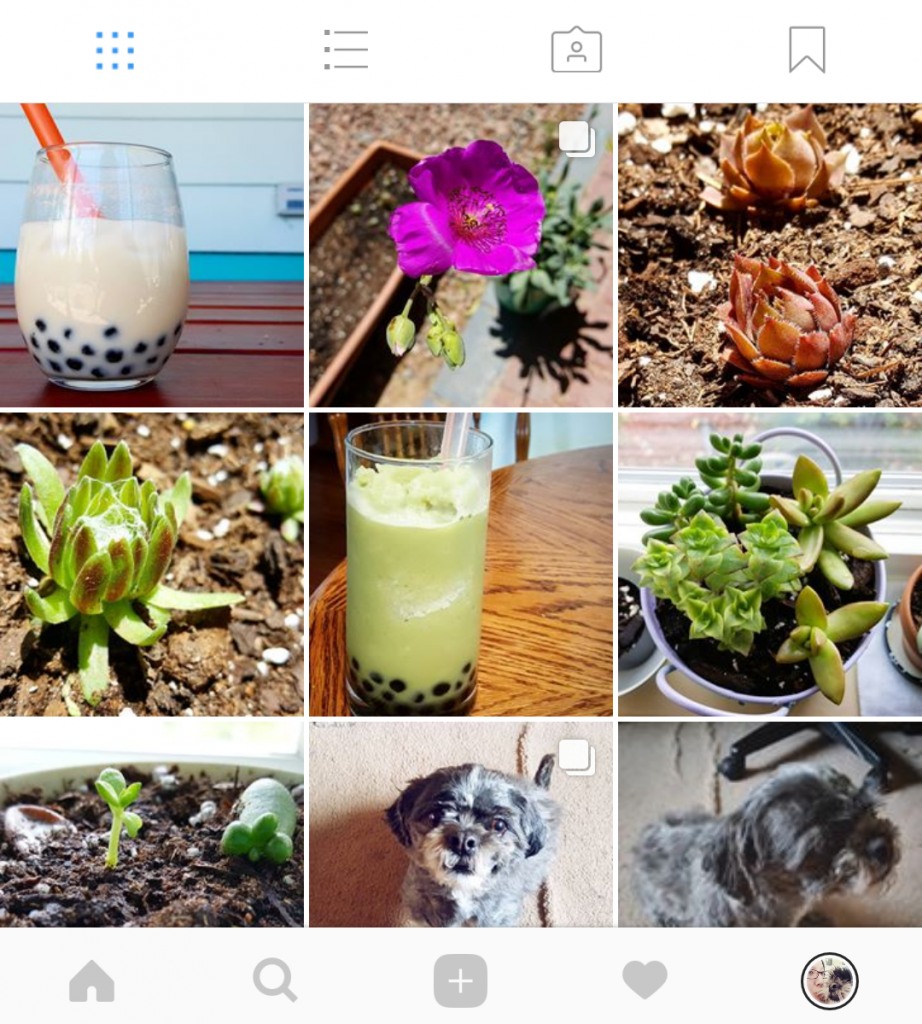The width and height of the screenshot is (922, 1024).
Task: Switch to the photos-of-you tab
Action: 576,50
